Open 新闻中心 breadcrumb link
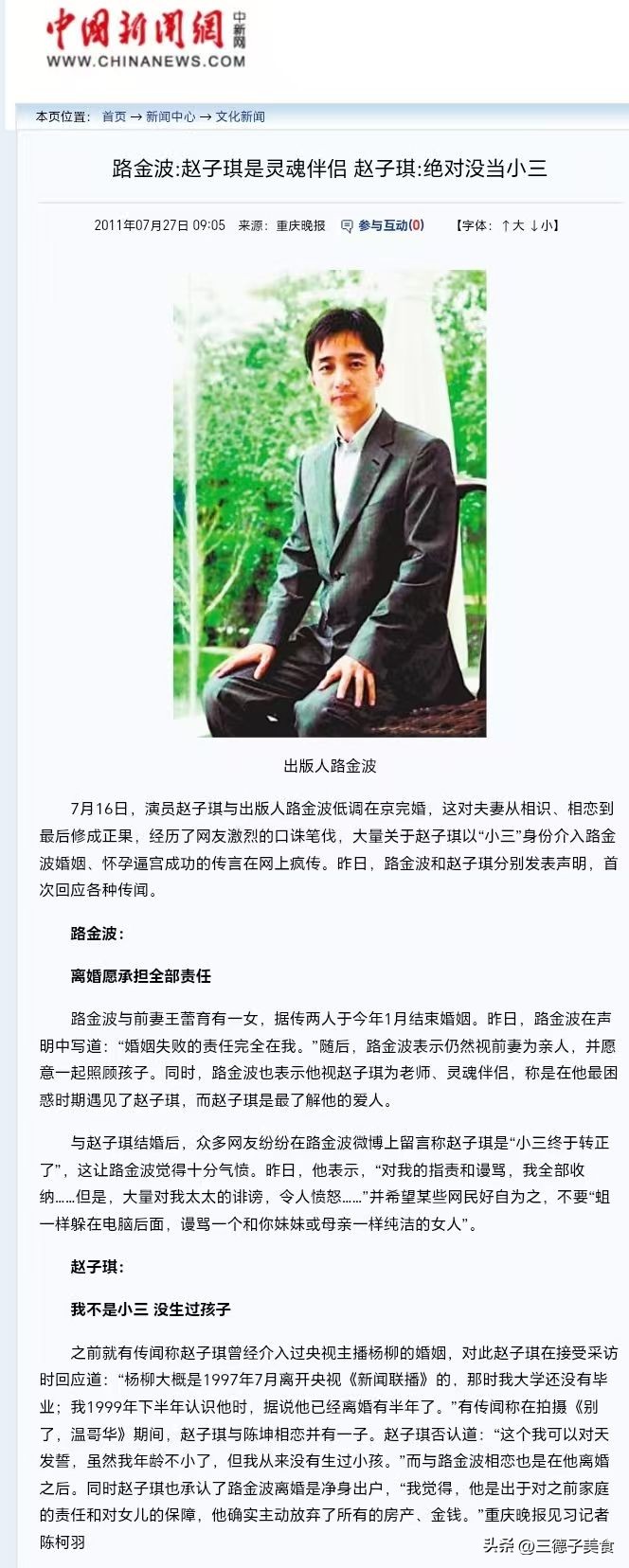The image size is (629, 1568). click(x=171, y=116)
